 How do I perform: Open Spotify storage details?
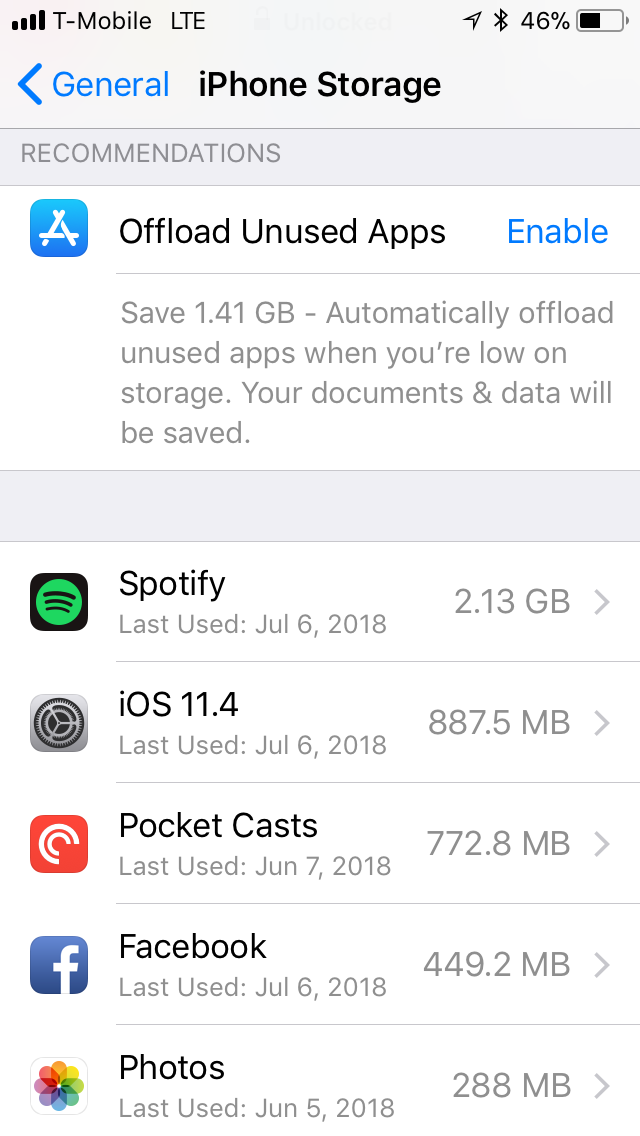[320, 601]
